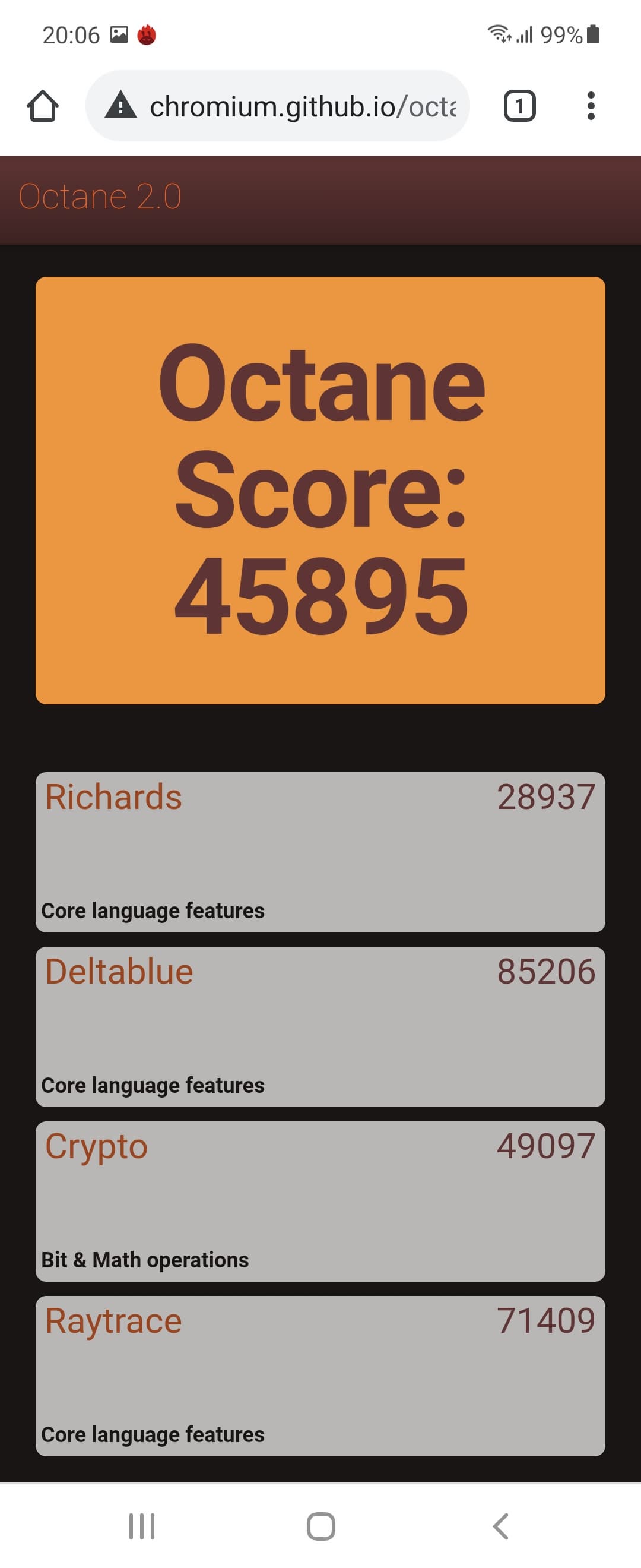641x1568 pixels.
Task: Tap the Octane 2.0 header link
Action: click(x=100, y=197)
